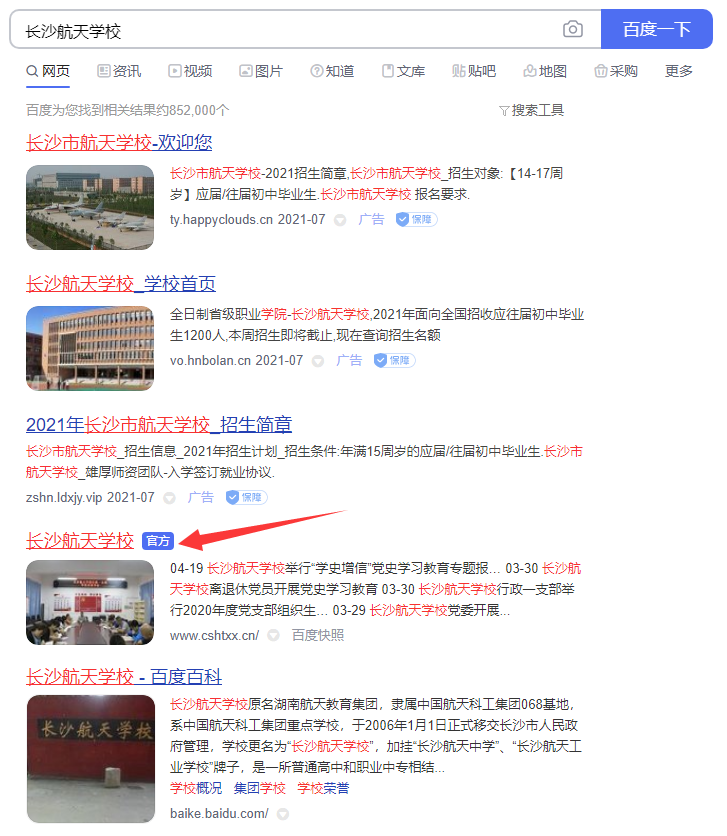Click the camera icon for image search

pyautogui.click(x=572, y=29)
